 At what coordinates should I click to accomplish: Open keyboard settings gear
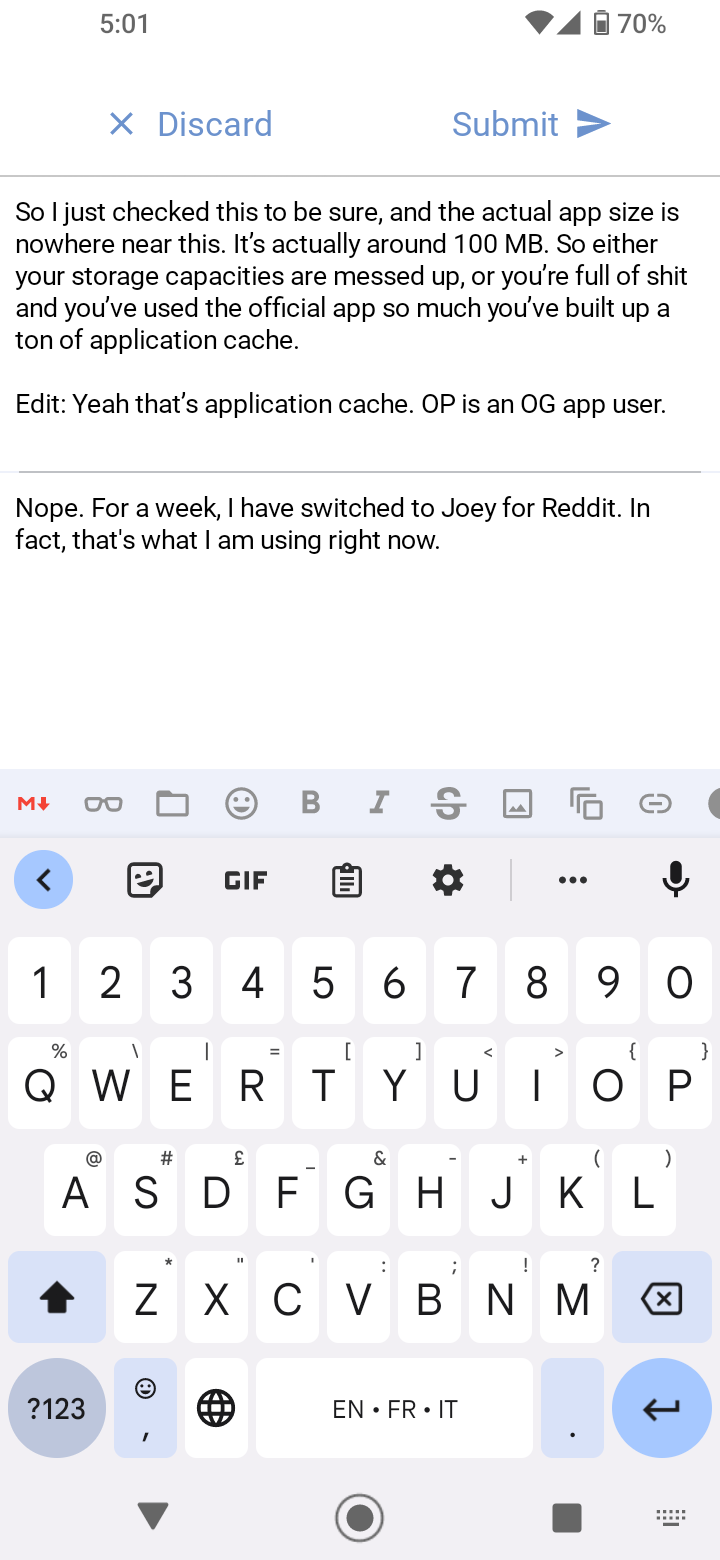(448, 880)
